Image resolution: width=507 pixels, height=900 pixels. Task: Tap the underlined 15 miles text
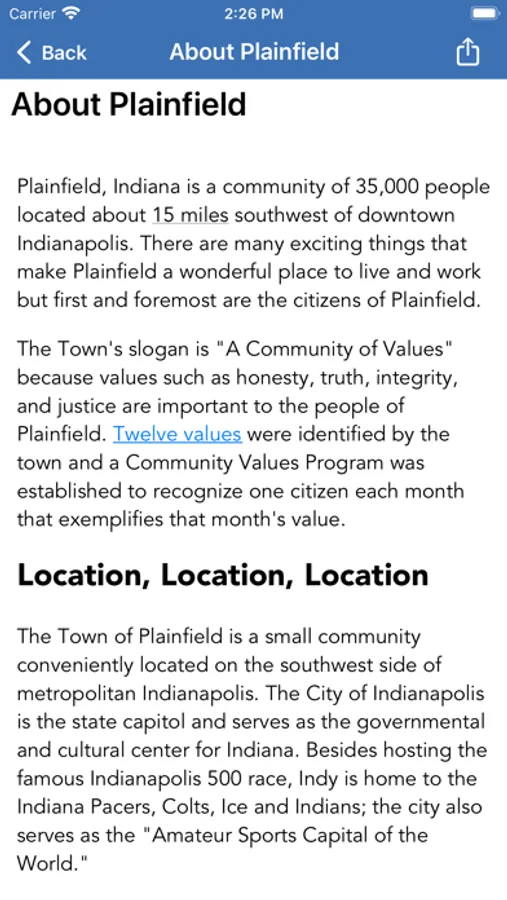[191, 215]
